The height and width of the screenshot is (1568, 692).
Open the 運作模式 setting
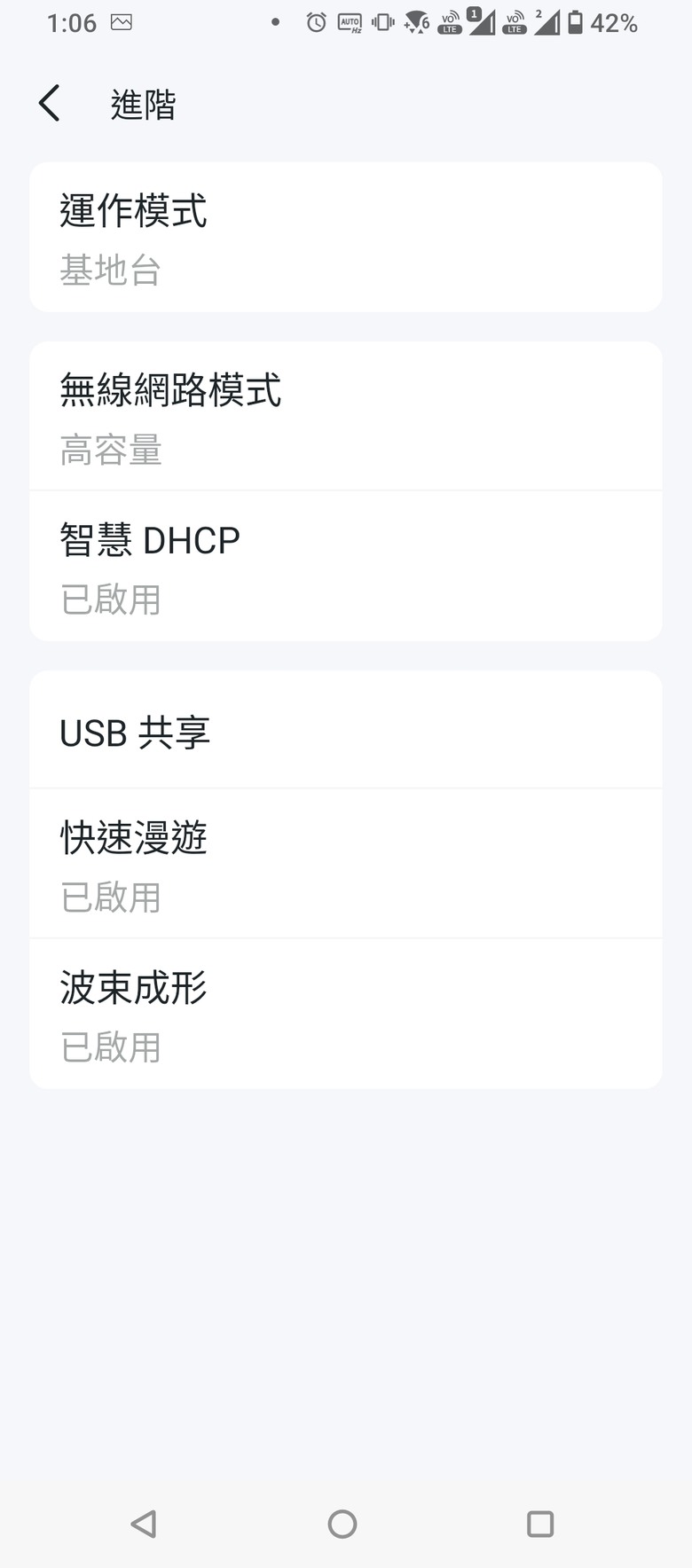point(346,237)
